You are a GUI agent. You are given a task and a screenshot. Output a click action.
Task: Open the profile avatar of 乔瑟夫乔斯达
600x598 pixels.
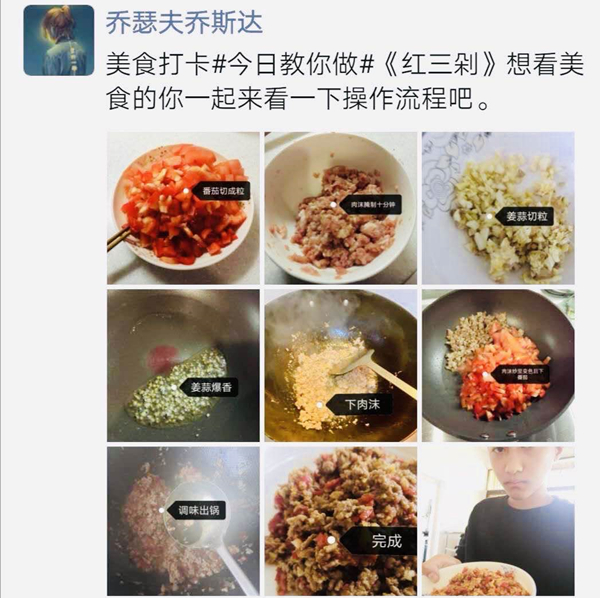click(59, 40)
